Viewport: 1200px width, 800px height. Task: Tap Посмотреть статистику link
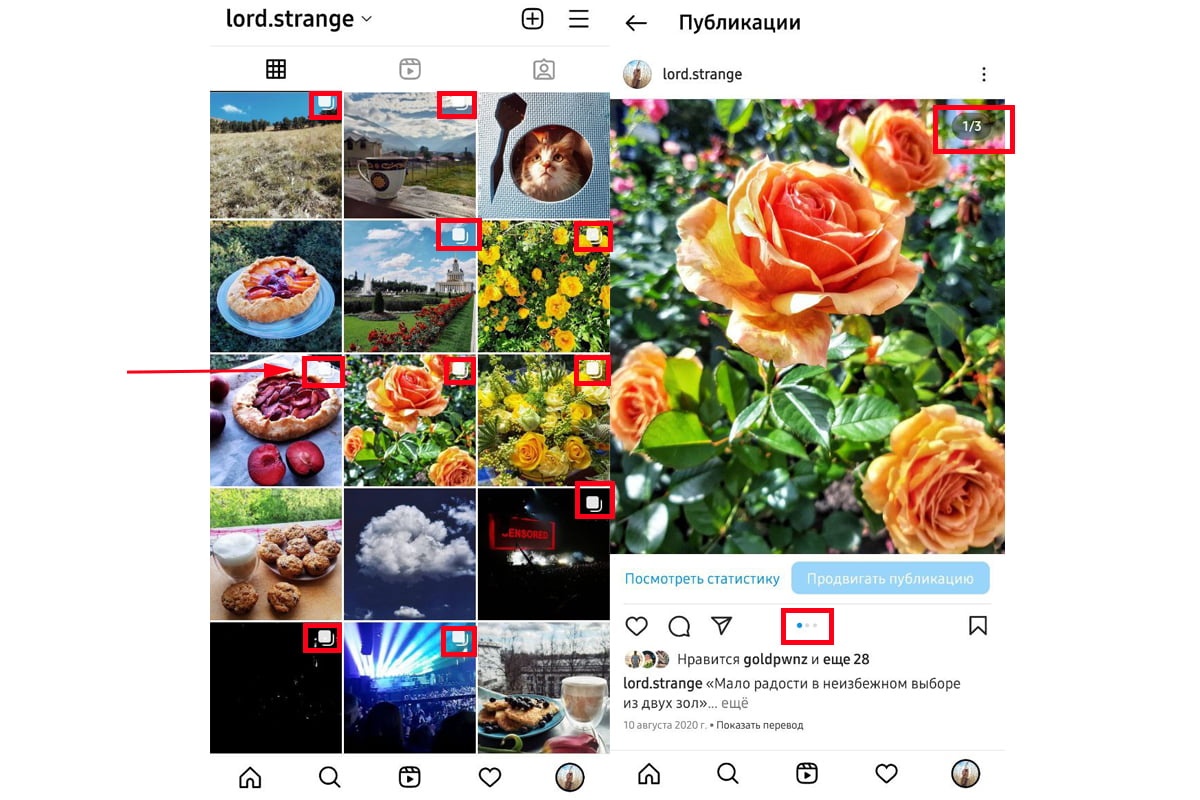tap(702, 578)
